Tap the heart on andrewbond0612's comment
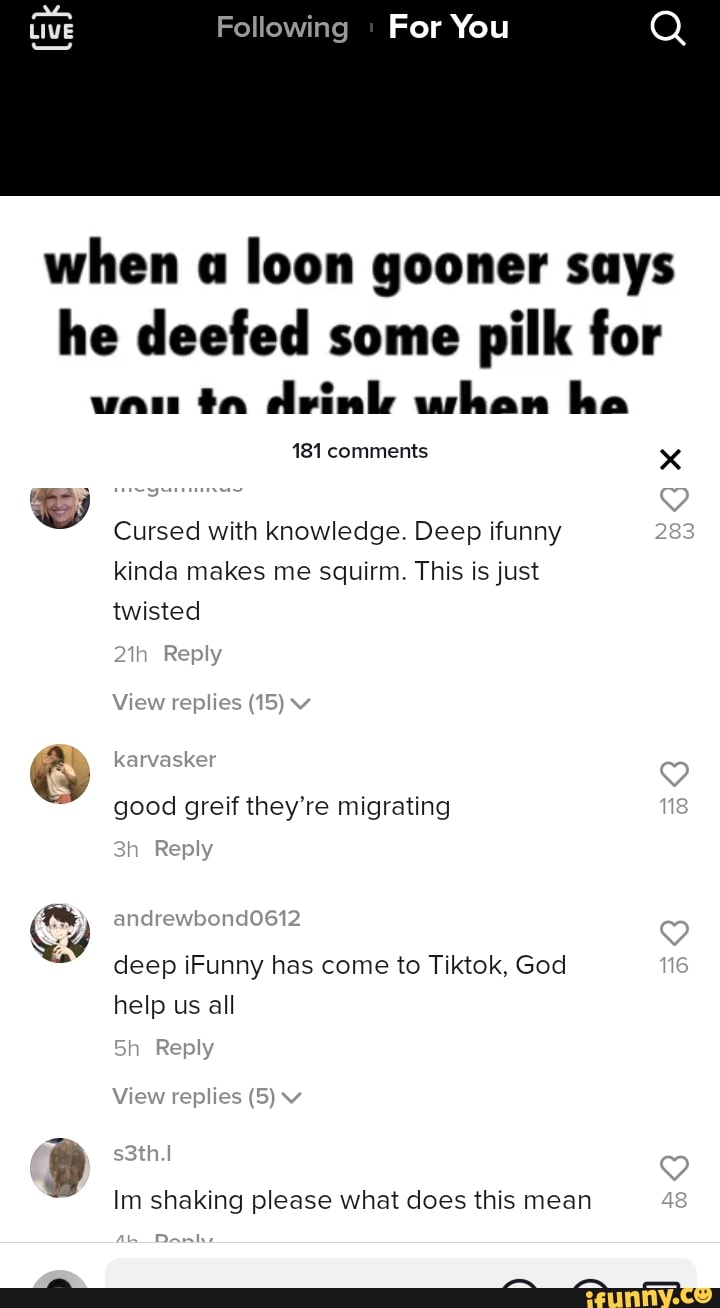This screenshot has width=720, height=1308. (674, 933)
